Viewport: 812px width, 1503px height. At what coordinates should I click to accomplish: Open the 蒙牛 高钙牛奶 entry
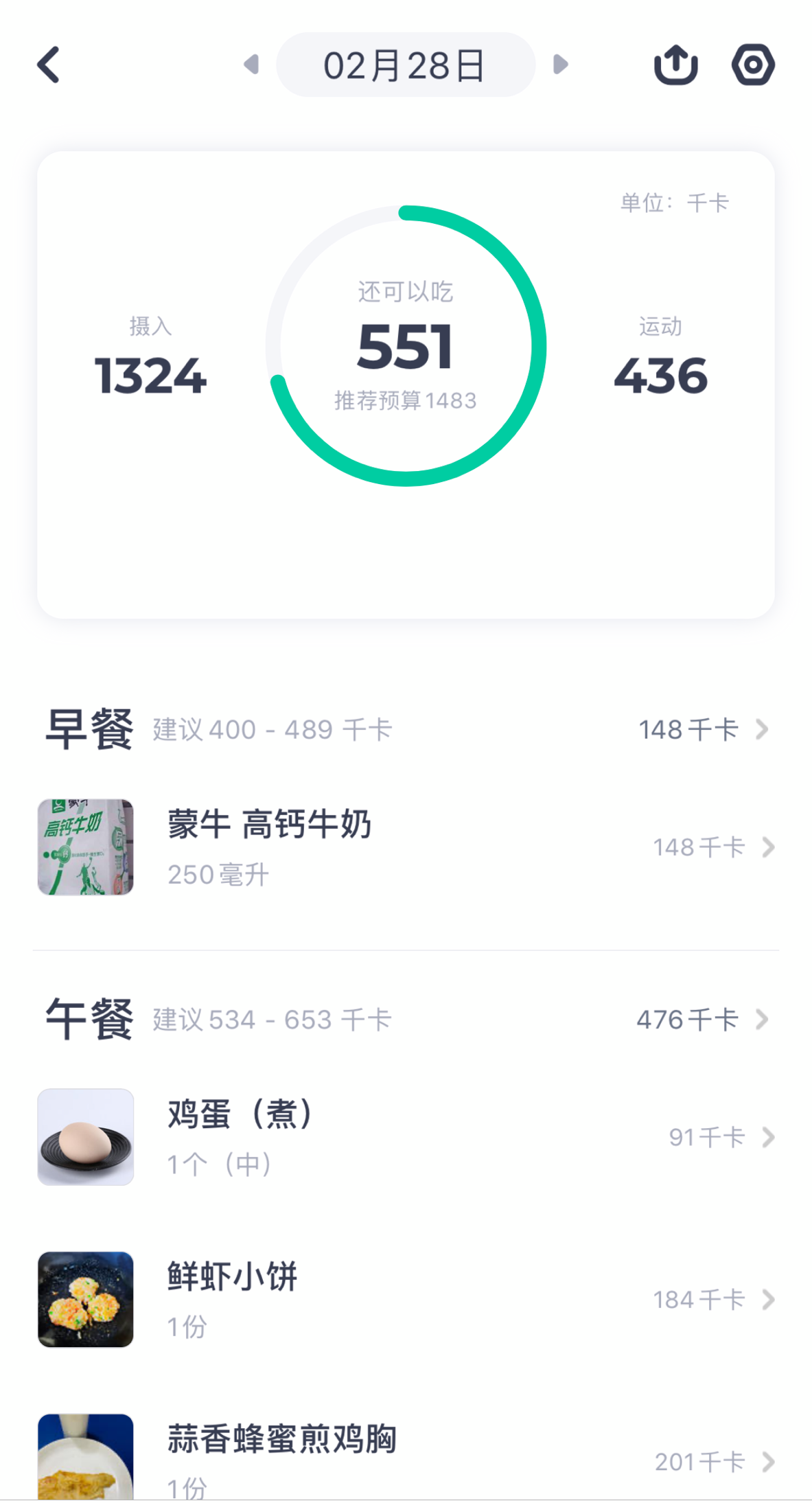click(405, 847)
